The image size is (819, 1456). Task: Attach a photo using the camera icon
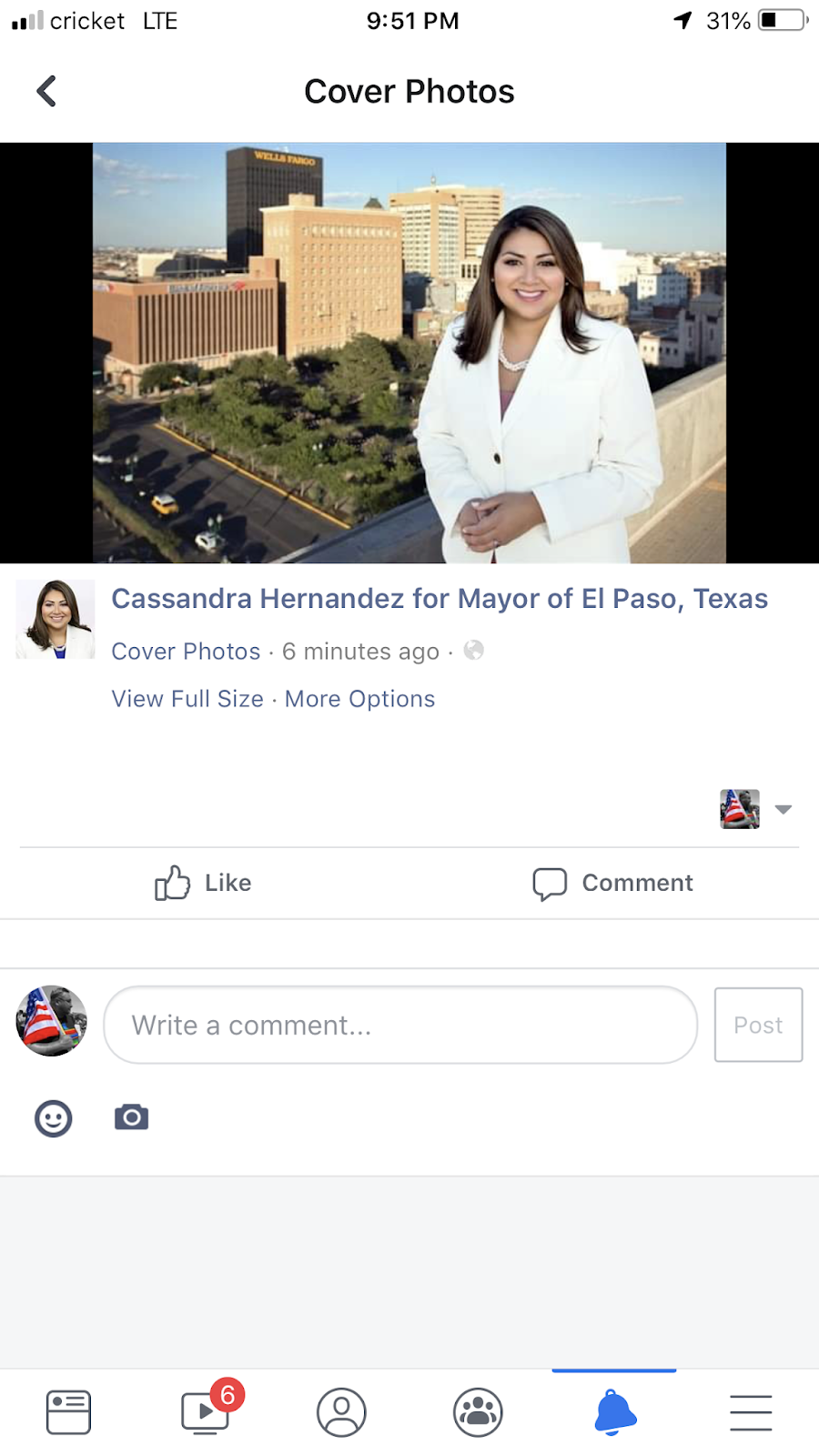point(132,1117)
